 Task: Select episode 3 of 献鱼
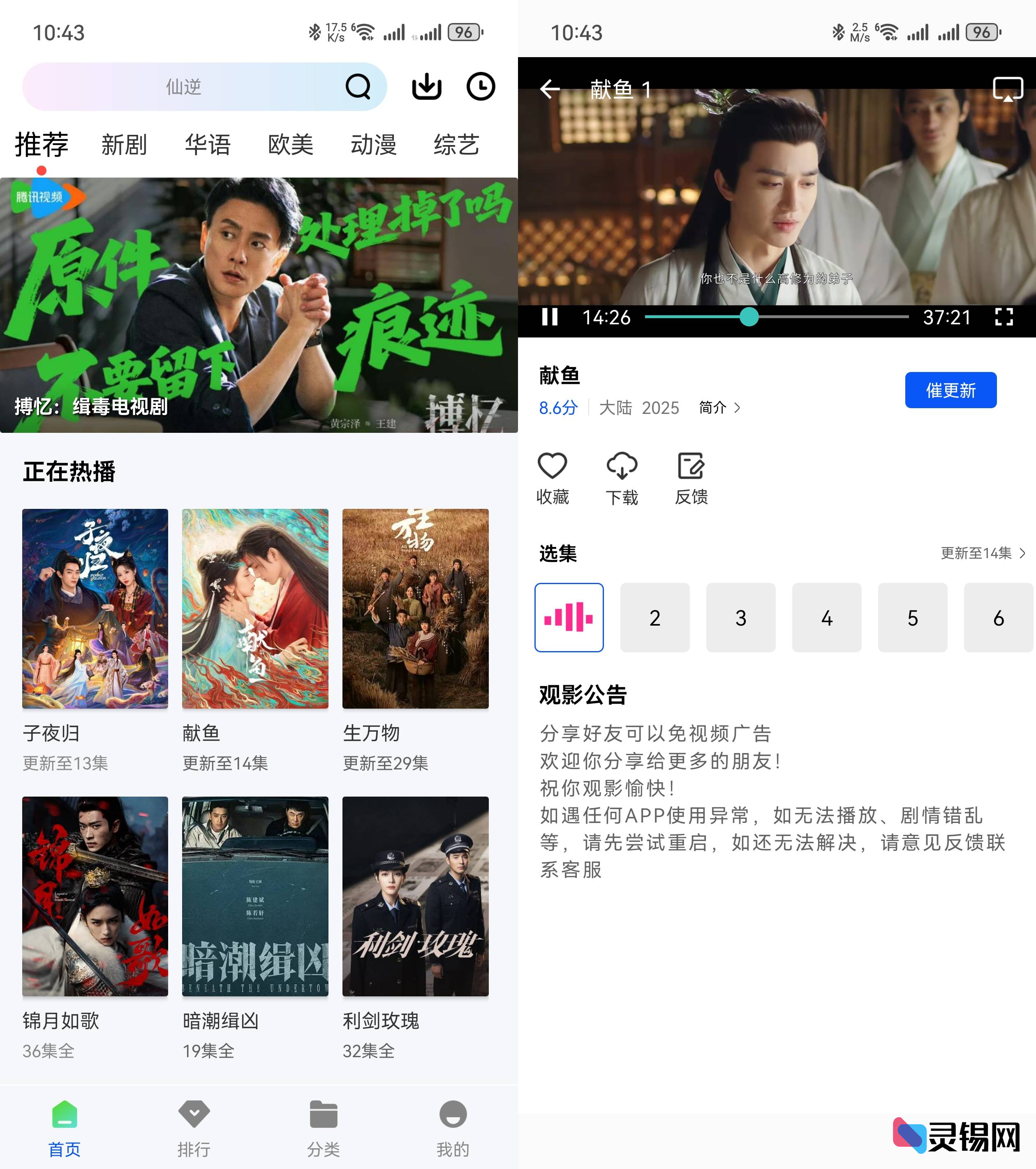[x=741, y=618]
